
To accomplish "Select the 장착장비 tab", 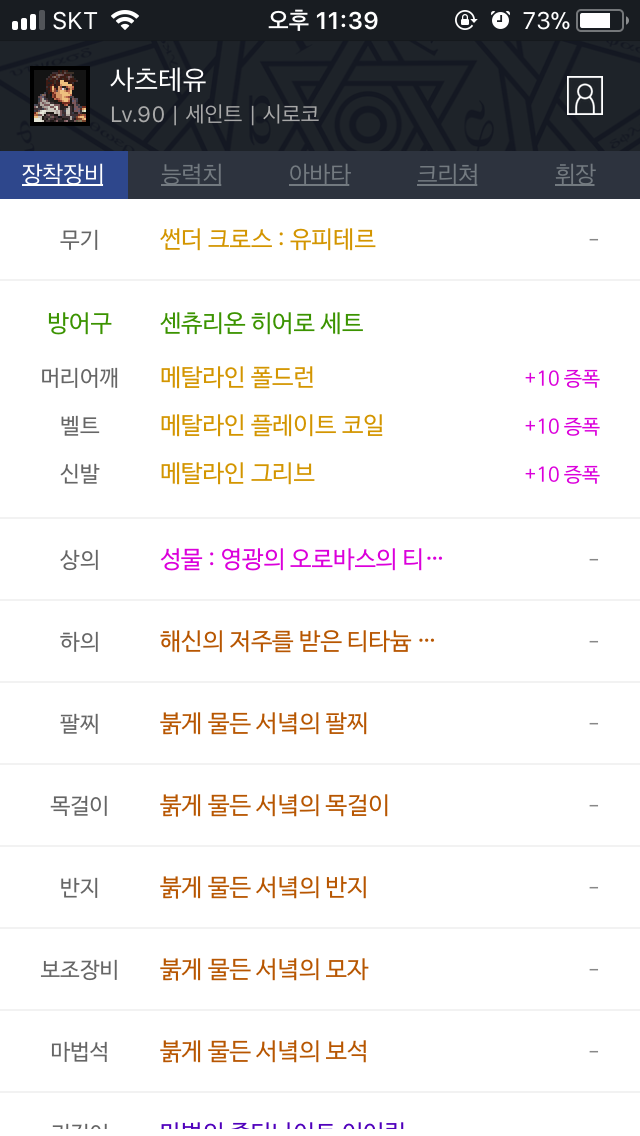I will pyautogui.click(x=63, y=175).
